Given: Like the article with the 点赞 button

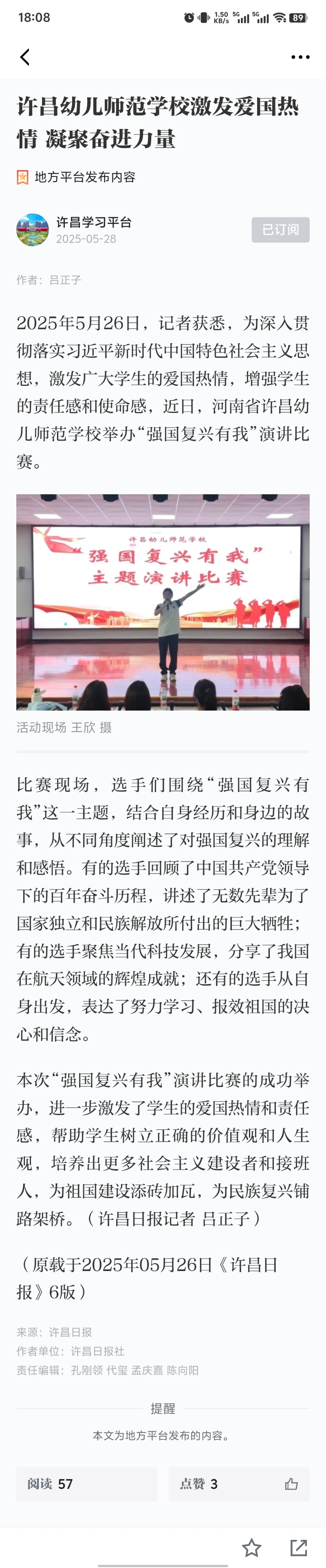Looking at the screenshot, I should (239, 1484).
